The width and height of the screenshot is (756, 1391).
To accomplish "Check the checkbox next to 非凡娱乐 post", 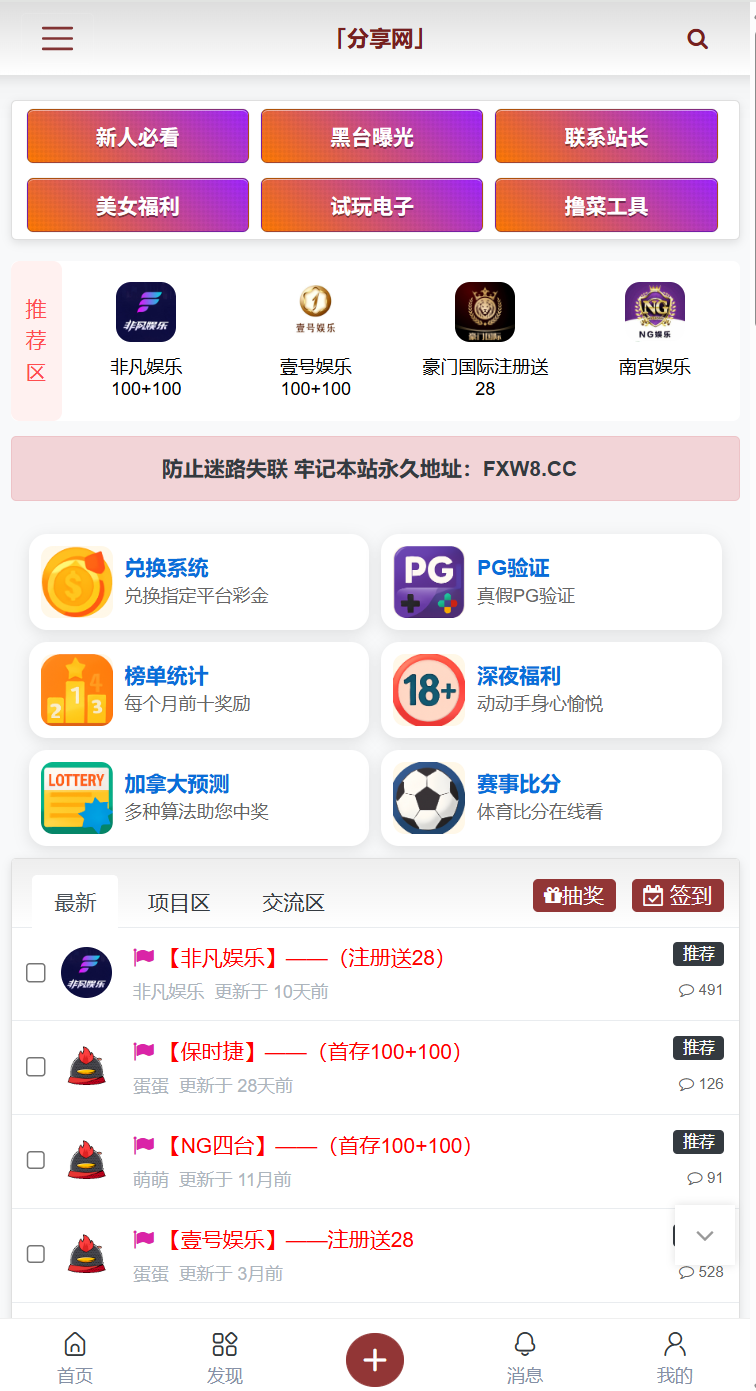I will tap(36, 972).
